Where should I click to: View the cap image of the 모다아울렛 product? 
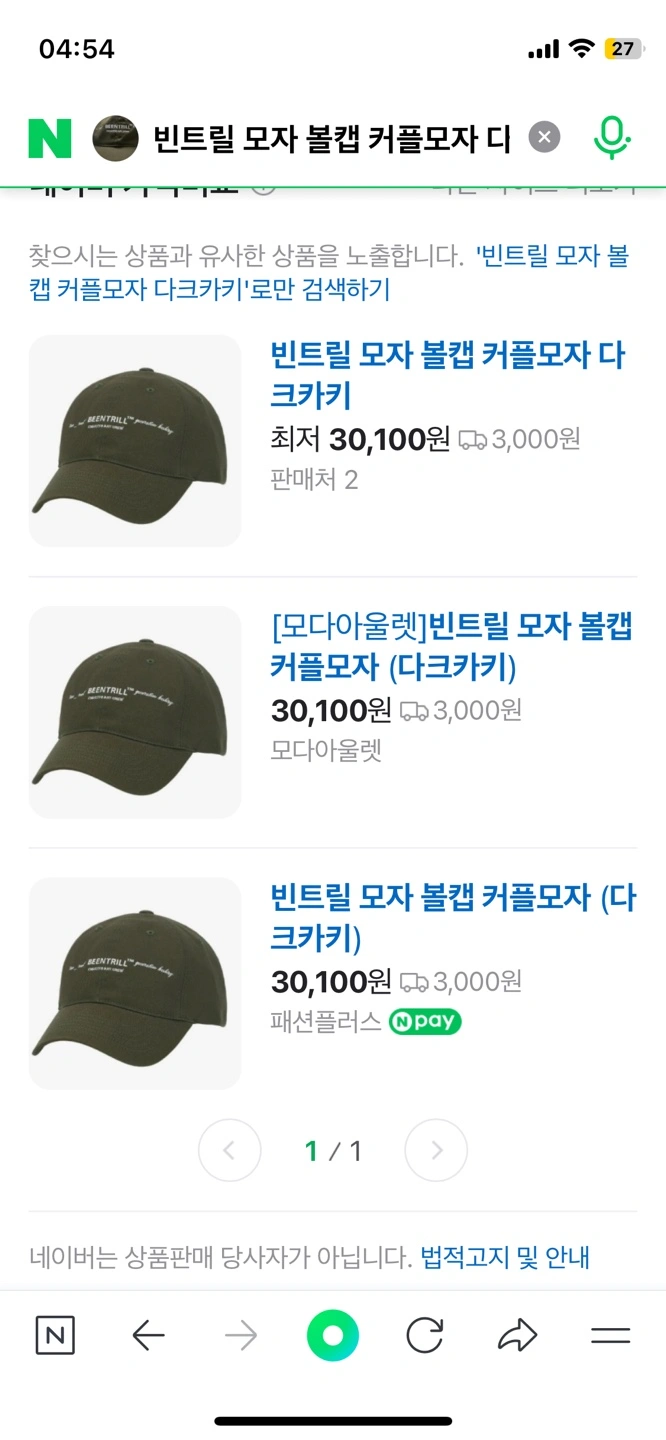coord(135,712)
